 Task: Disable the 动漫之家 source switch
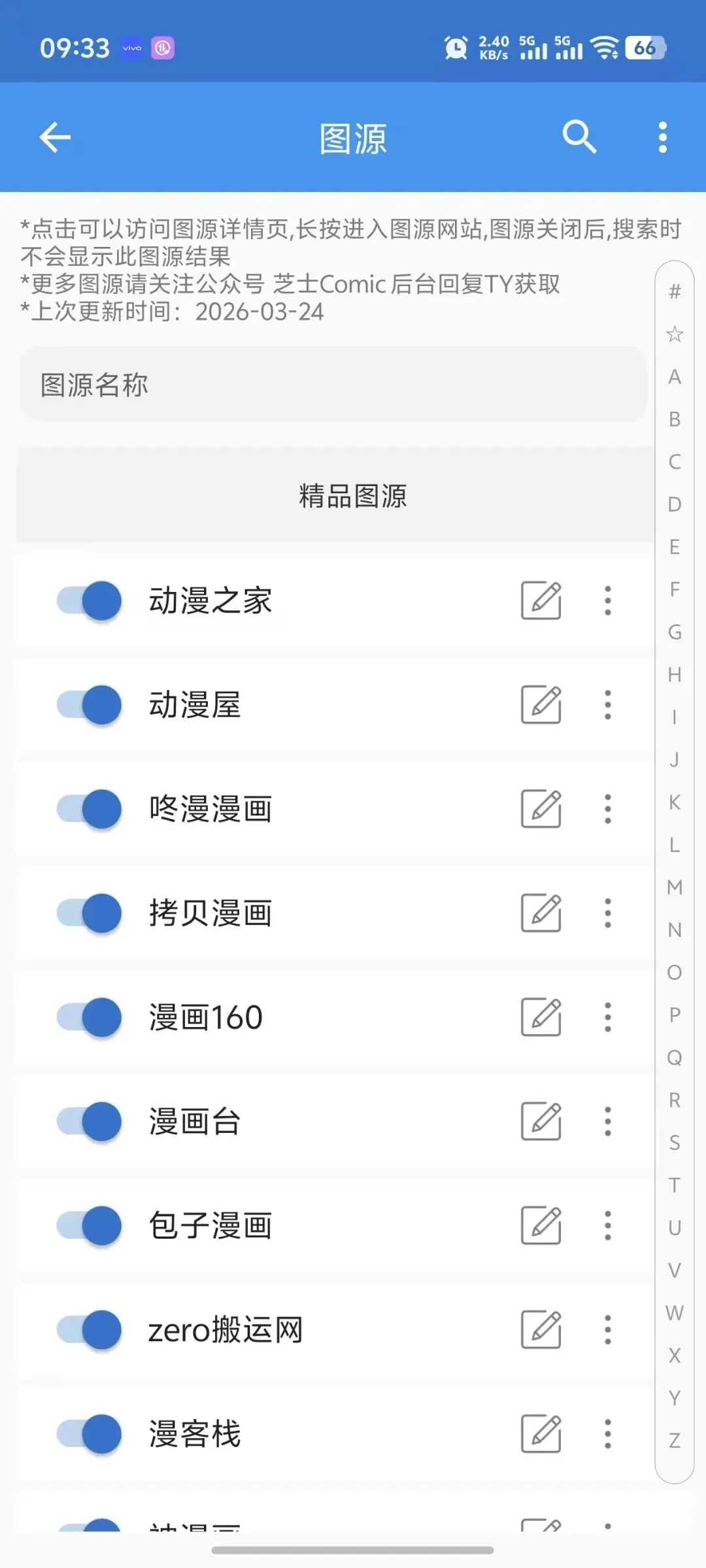(90, 600)
